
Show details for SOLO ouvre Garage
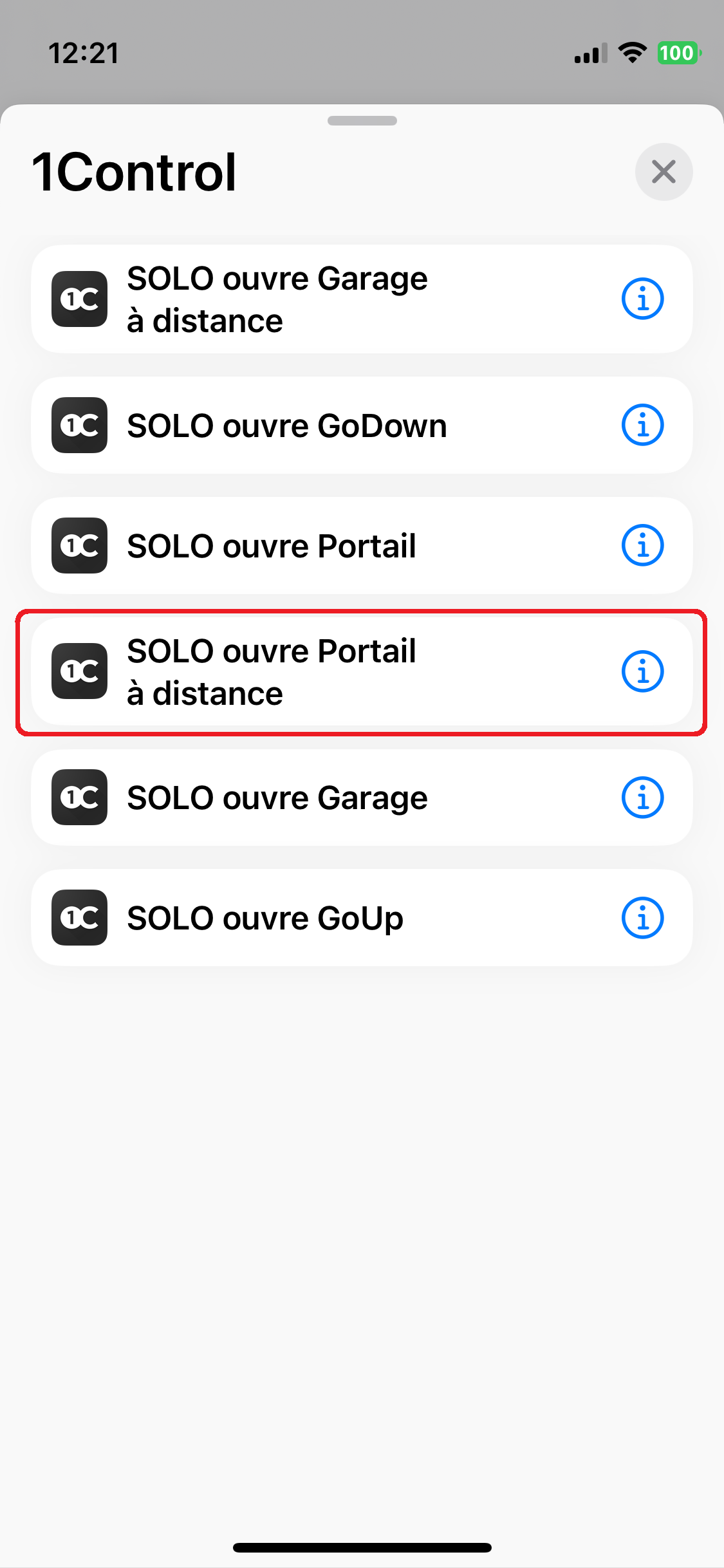(x=642, y=798)
